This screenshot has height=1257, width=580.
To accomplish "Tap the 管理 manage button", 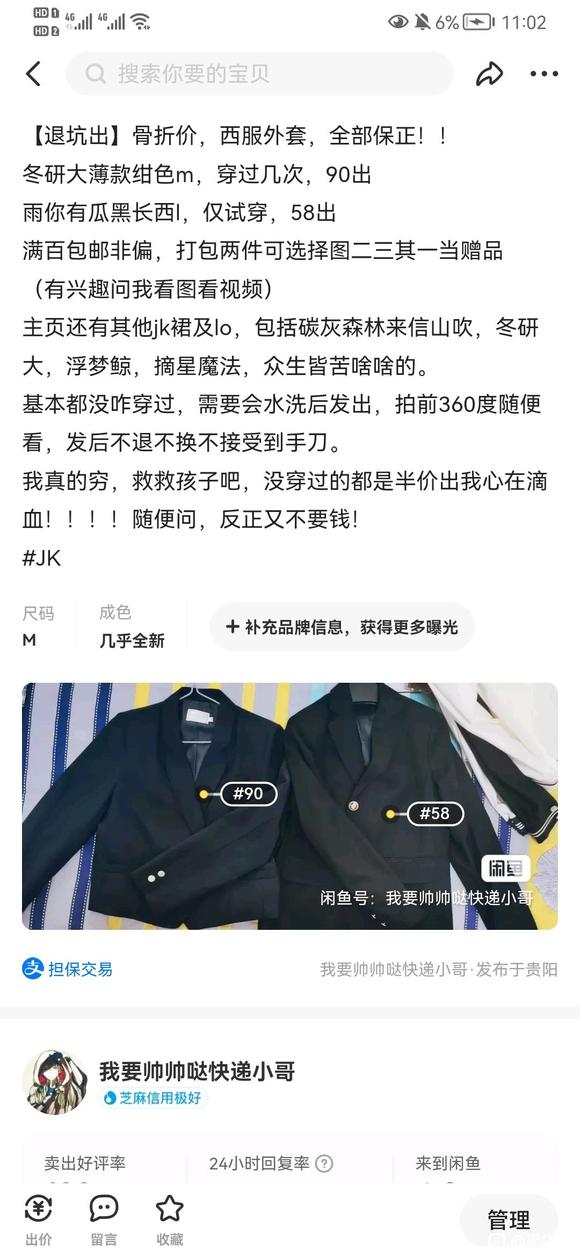I will tap(508, 1220).
